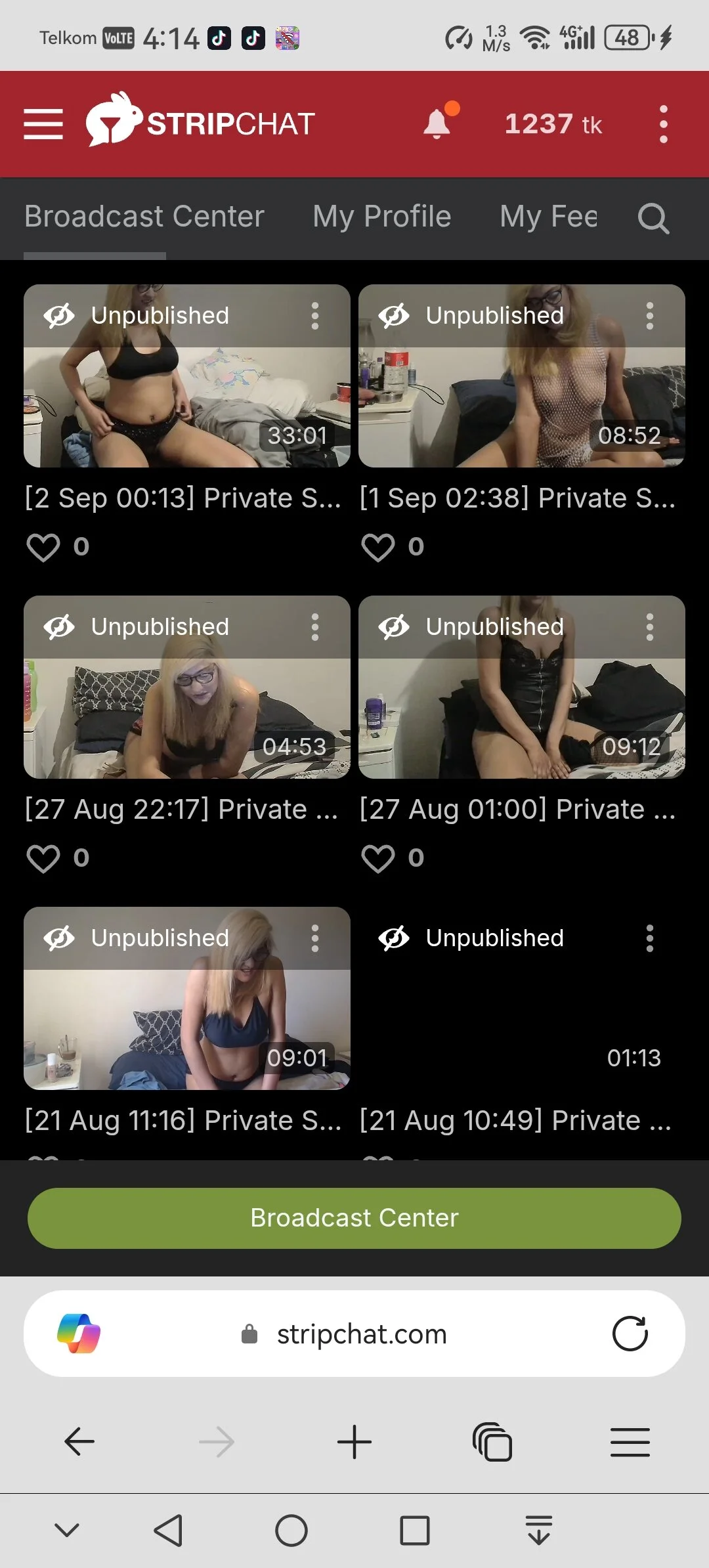Open the Stripchat hamburger menu
The height and width of the screenshot is (1568, 709).
43,123
